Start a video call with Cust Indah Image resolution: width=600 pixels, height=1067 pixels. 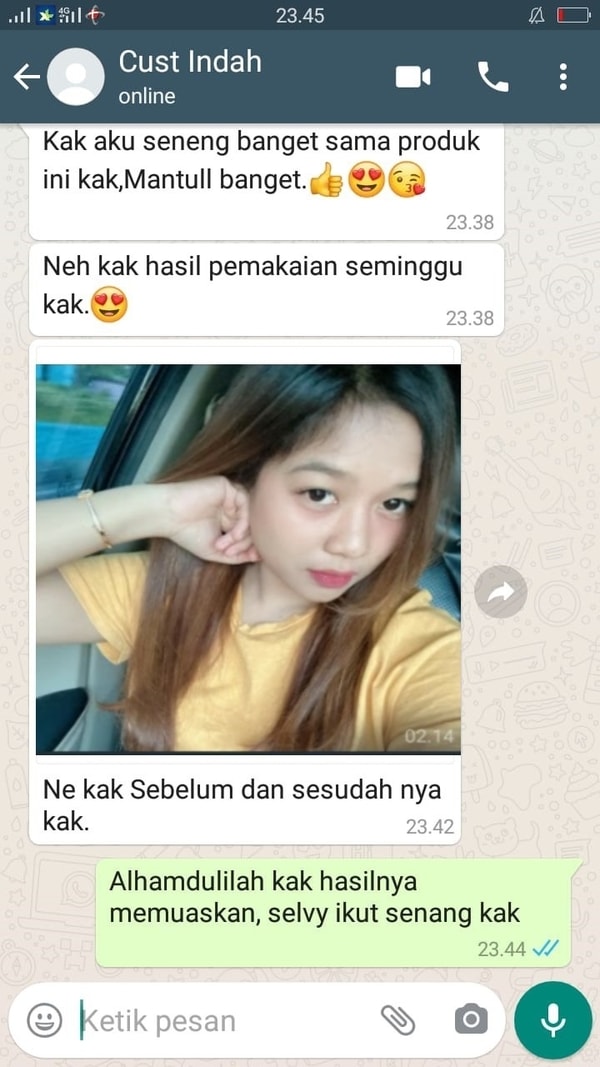(413, 77)
